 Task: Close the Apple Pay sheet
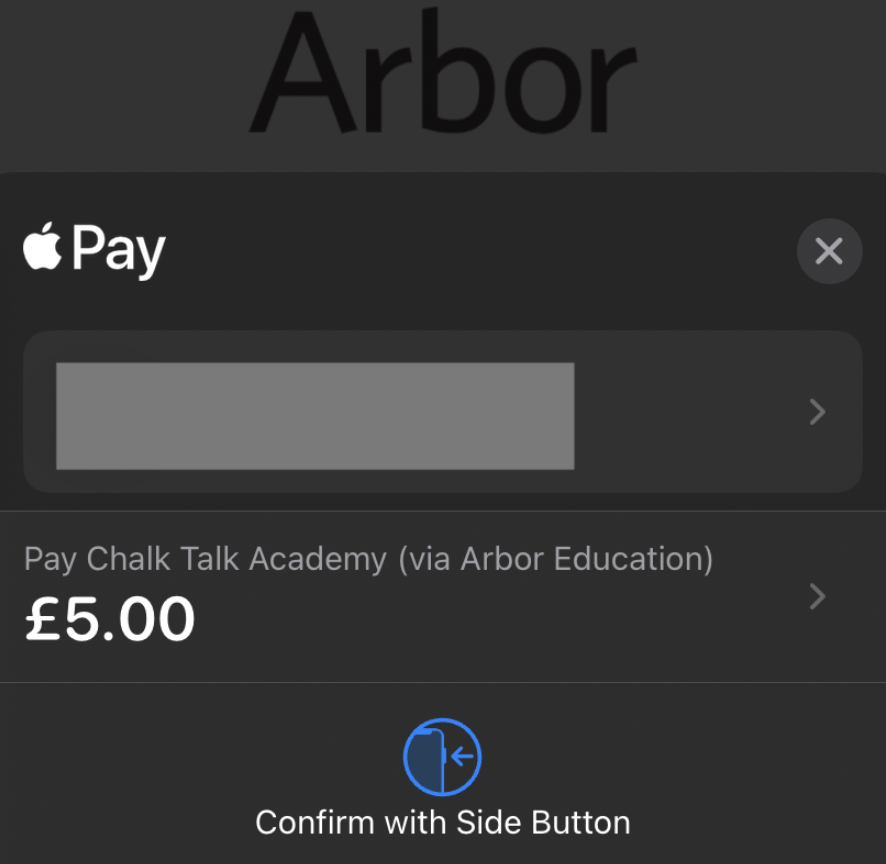pos(829,251)
